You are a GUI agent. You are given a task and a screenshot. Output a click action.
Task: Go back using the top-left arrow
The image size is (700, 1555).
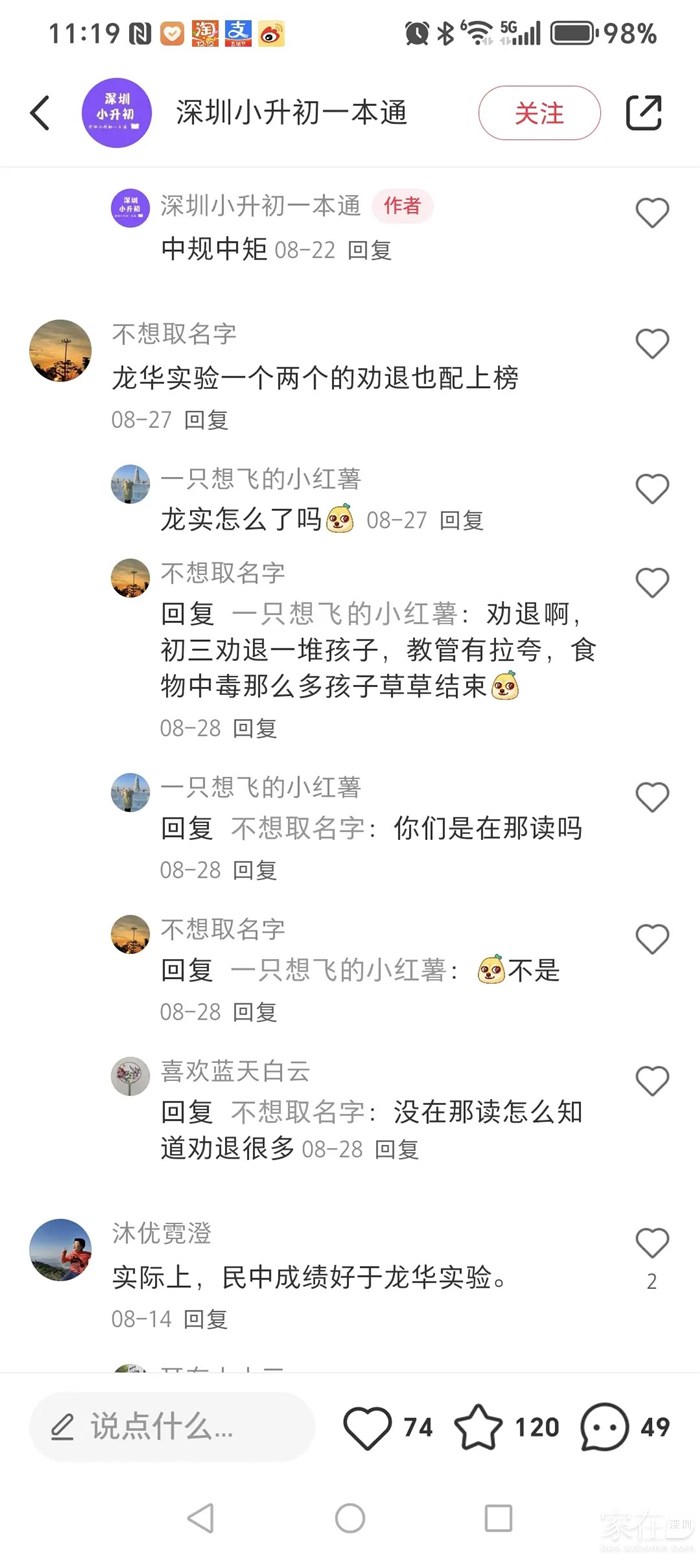coord(40,113)
